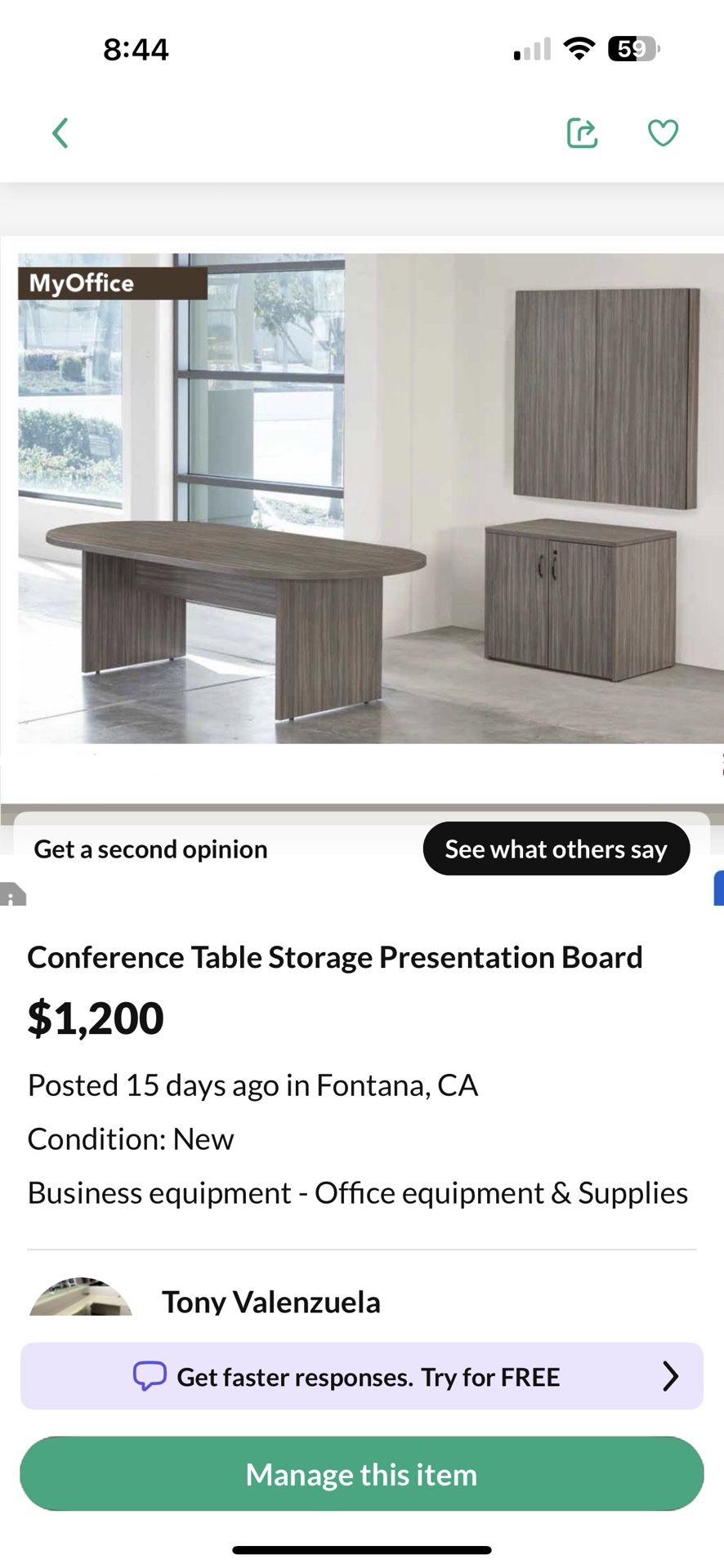This screenshot has width=724, height=1568.
Task: Tap See what others say
Action: (556, 849)
